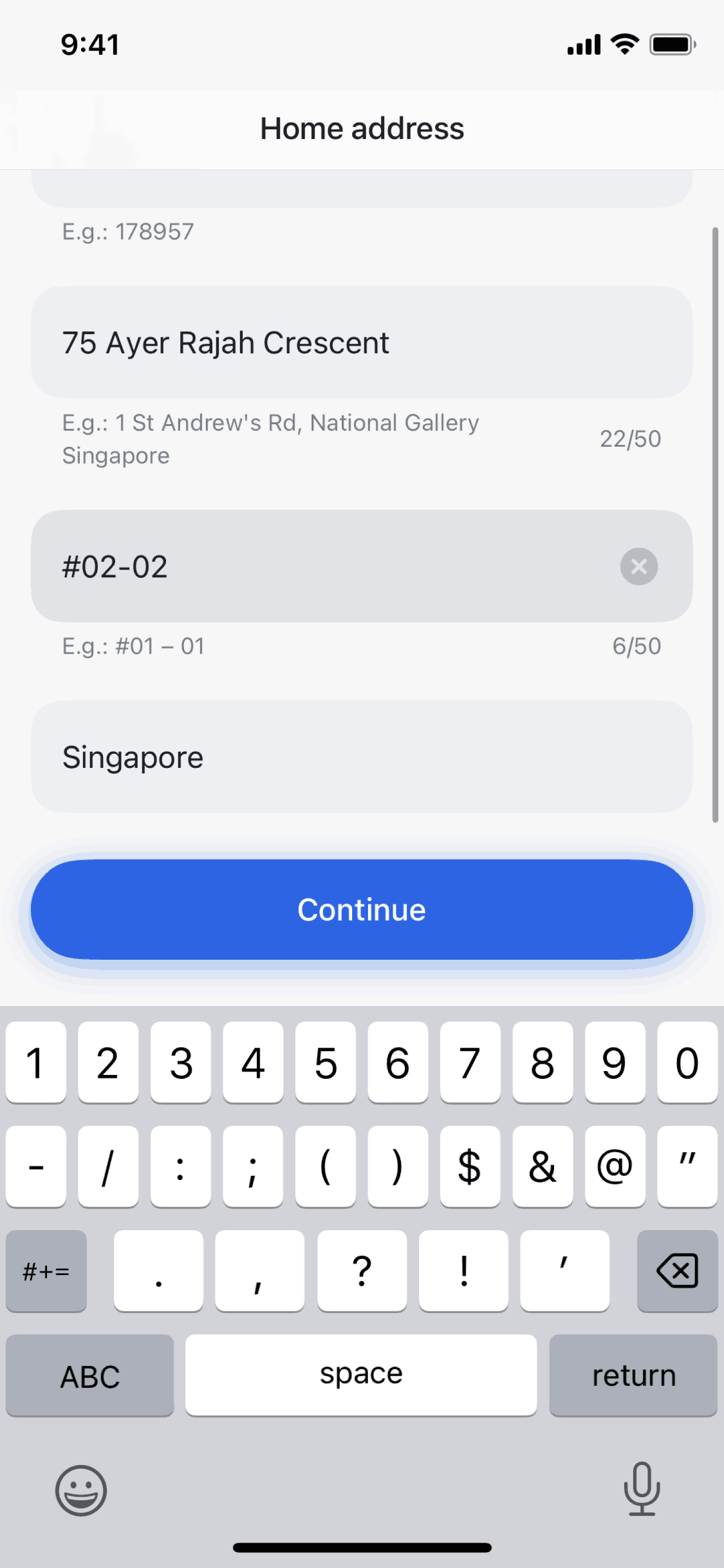Image resolution: width=724 pixels, height=1568 pixels.
Task: Hit the return key
Action: click(633, 1376)
